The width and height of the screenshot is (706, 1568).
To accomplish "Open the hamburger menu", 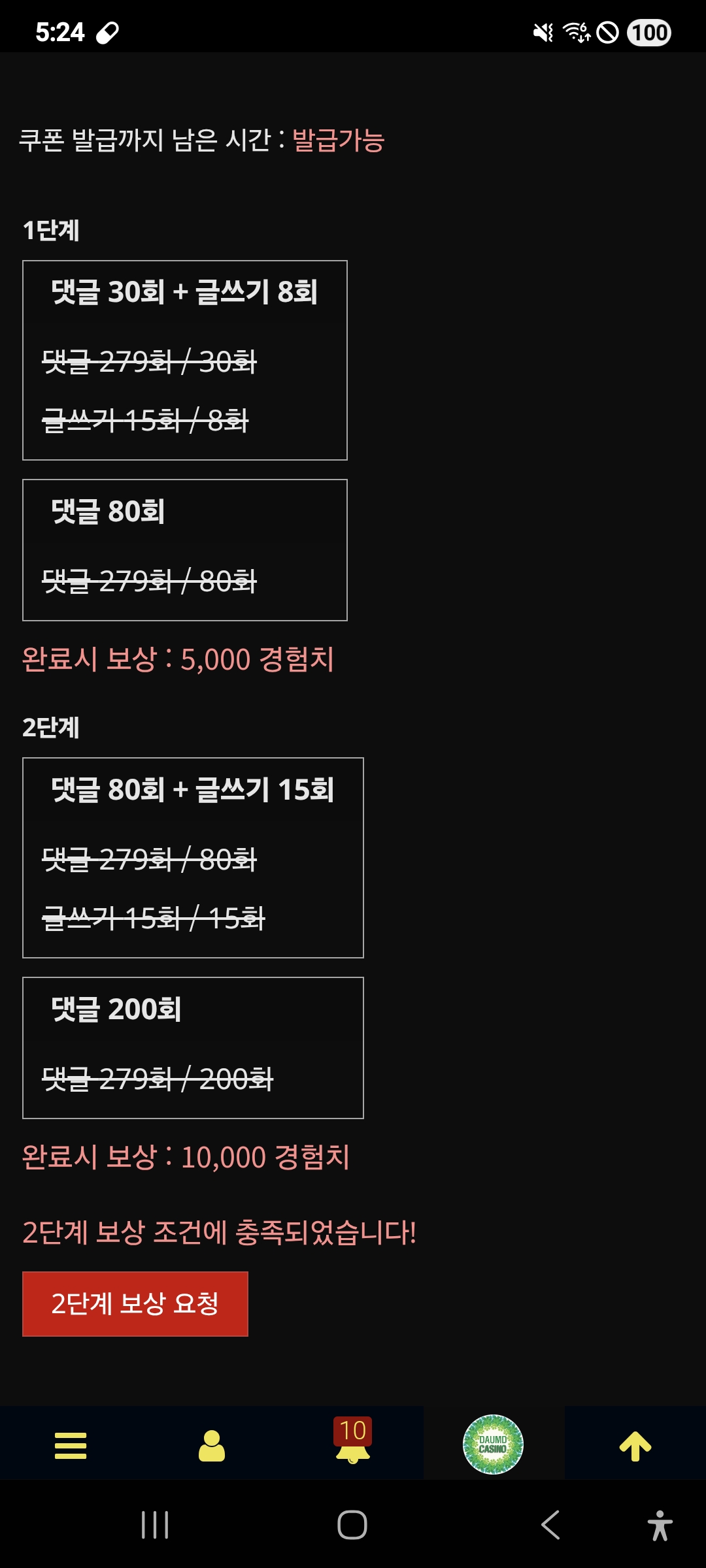I will [71, 1445].
